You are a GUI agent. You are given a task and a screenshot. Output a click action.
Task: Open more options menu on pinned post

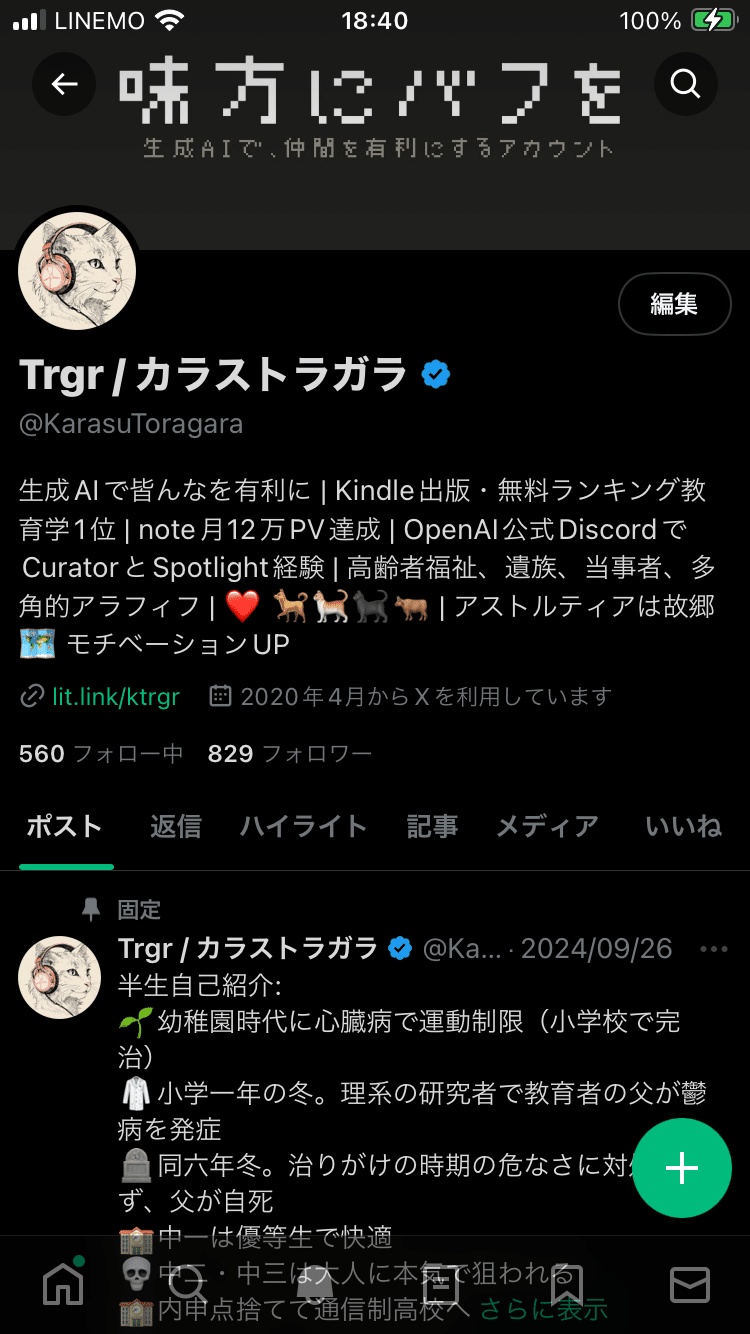click(x=714, y=947)
